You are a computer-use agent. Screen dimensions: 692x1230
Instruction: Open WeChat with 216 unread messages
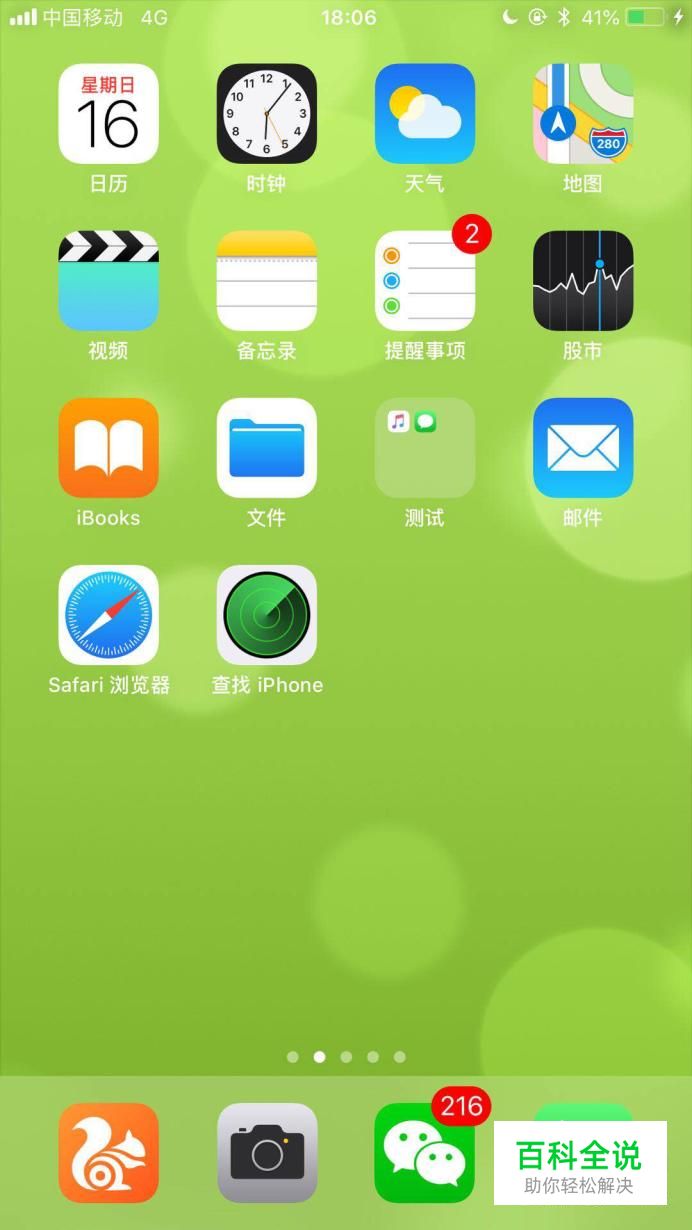point(424,1153)
